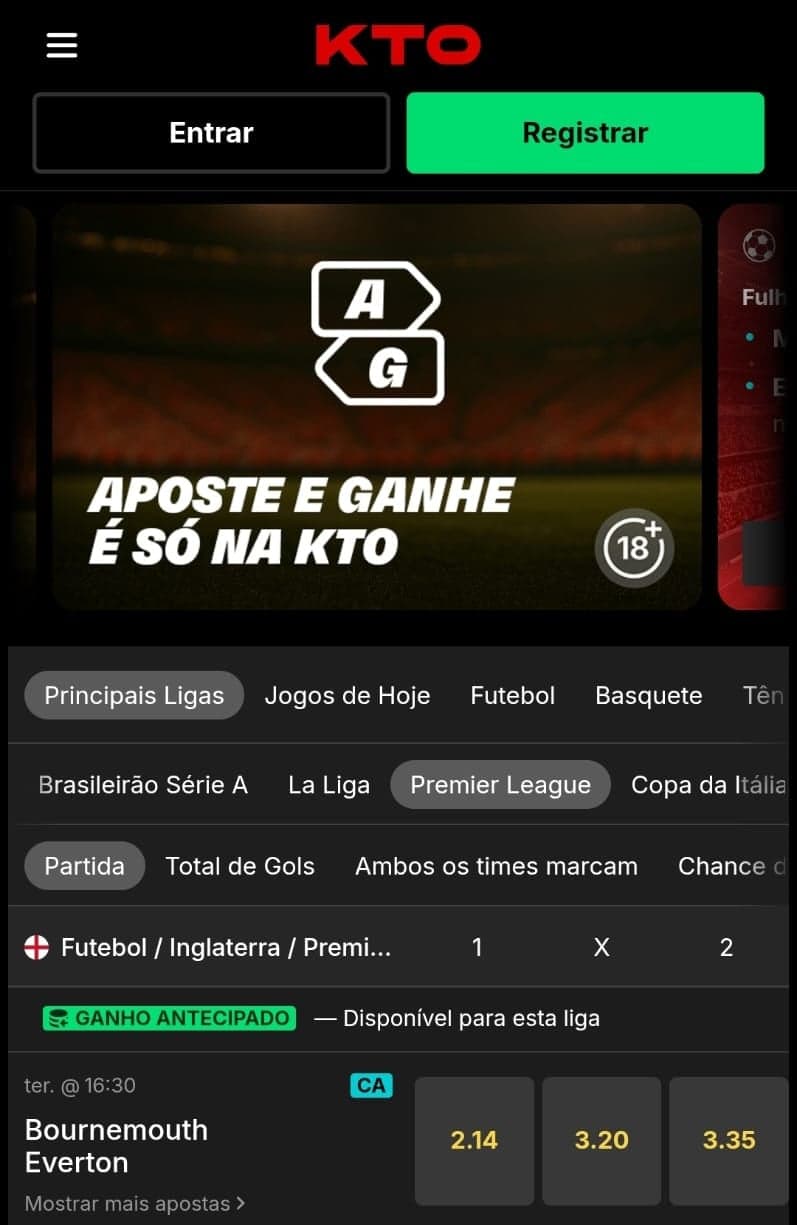Select the 3.20 draw odds
797x1225 pixels.
(601, 1141)
